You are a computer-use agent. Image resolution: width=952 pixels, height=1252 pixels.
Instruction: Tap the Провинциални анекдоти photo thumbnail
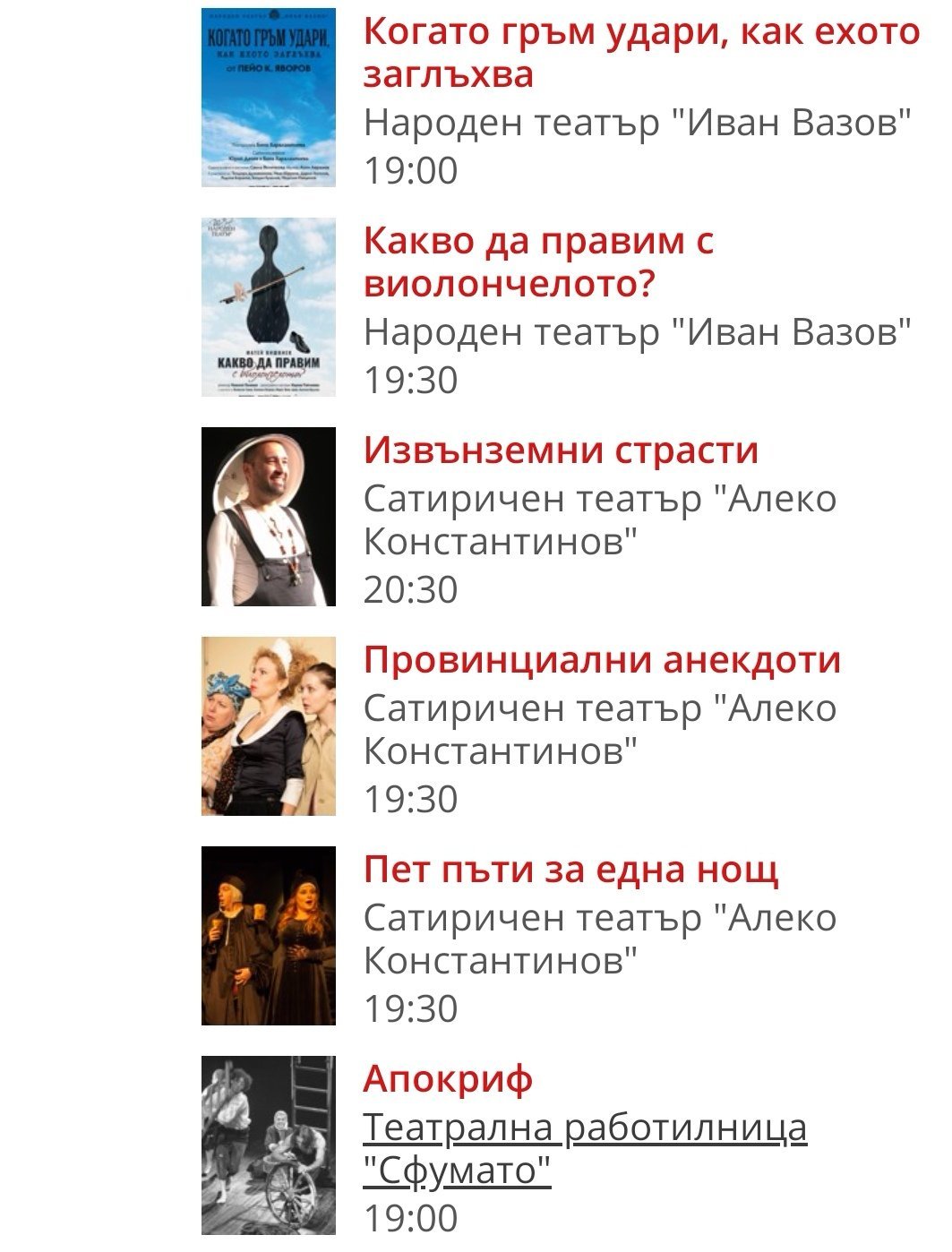[x=269, y=725]
